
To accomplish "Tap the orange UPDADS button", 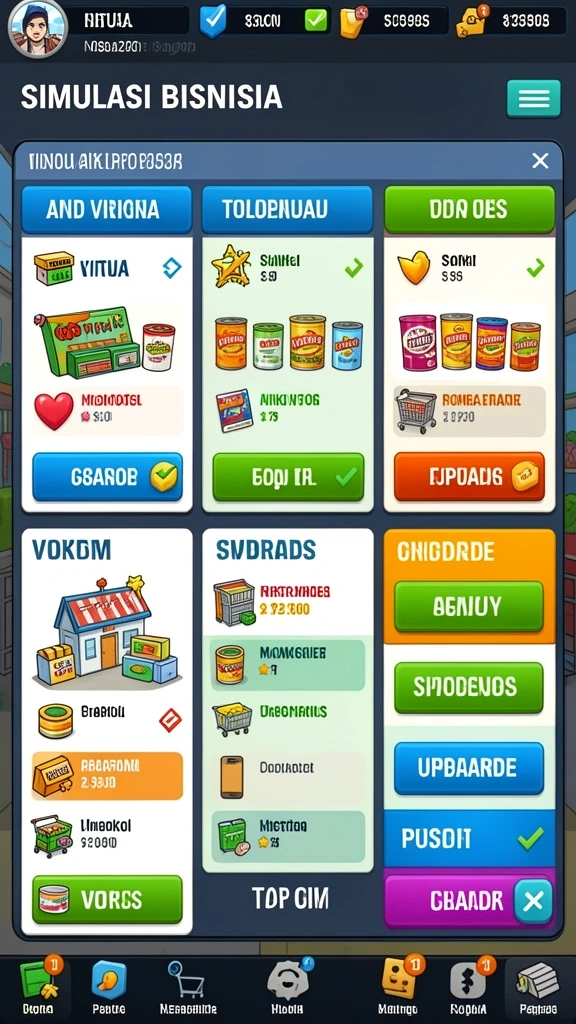I will point(469,476).
